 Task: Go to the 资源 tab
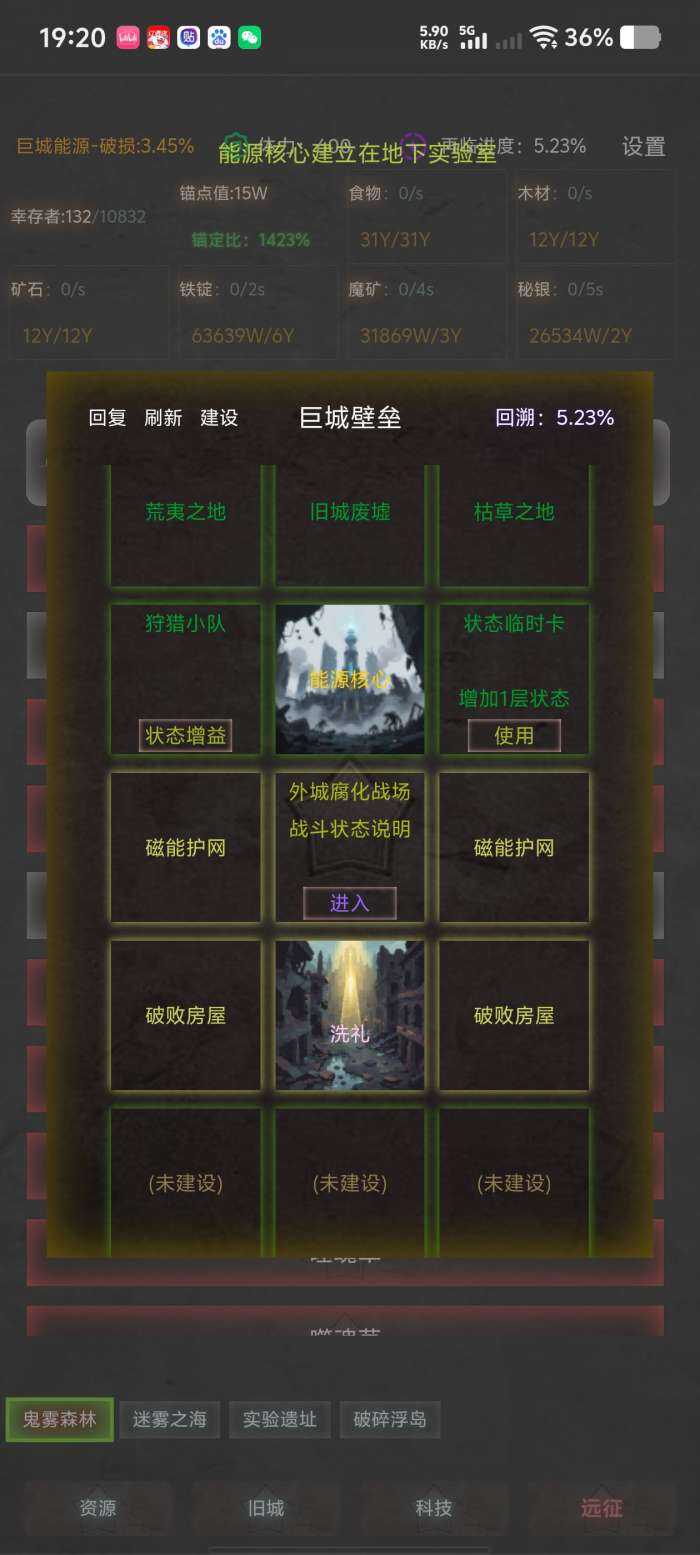click(98, 1508)
